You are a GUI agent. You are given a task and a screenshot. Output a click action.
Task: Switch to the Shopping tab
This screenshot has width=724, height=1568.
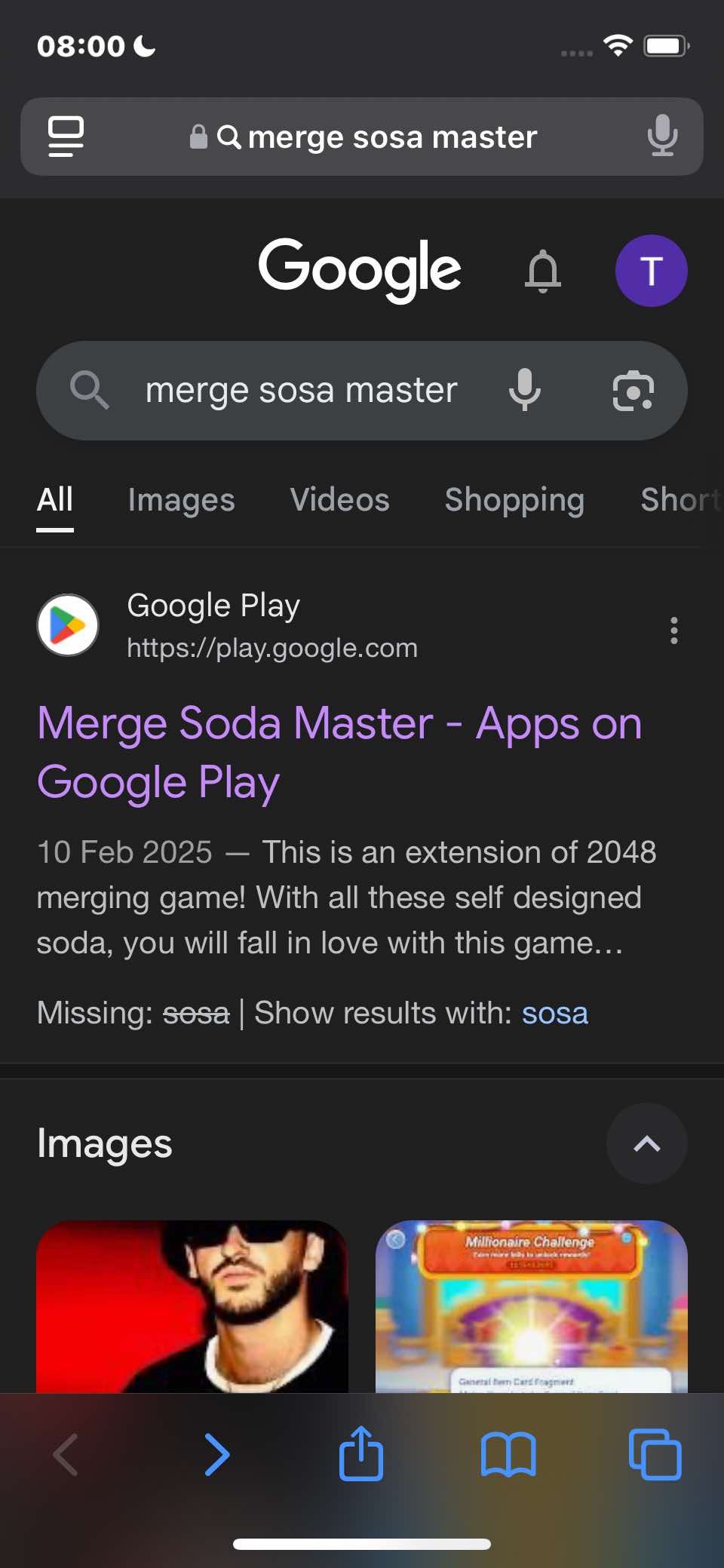[x=514, y=500]
